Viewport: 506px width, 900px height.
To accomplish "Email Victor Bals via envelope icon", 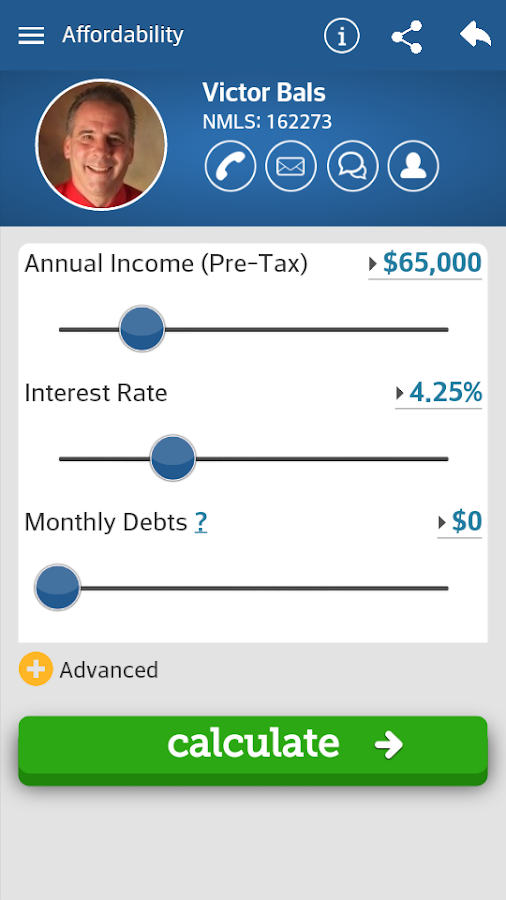I will pyautogui.click(x=291, y=166).
